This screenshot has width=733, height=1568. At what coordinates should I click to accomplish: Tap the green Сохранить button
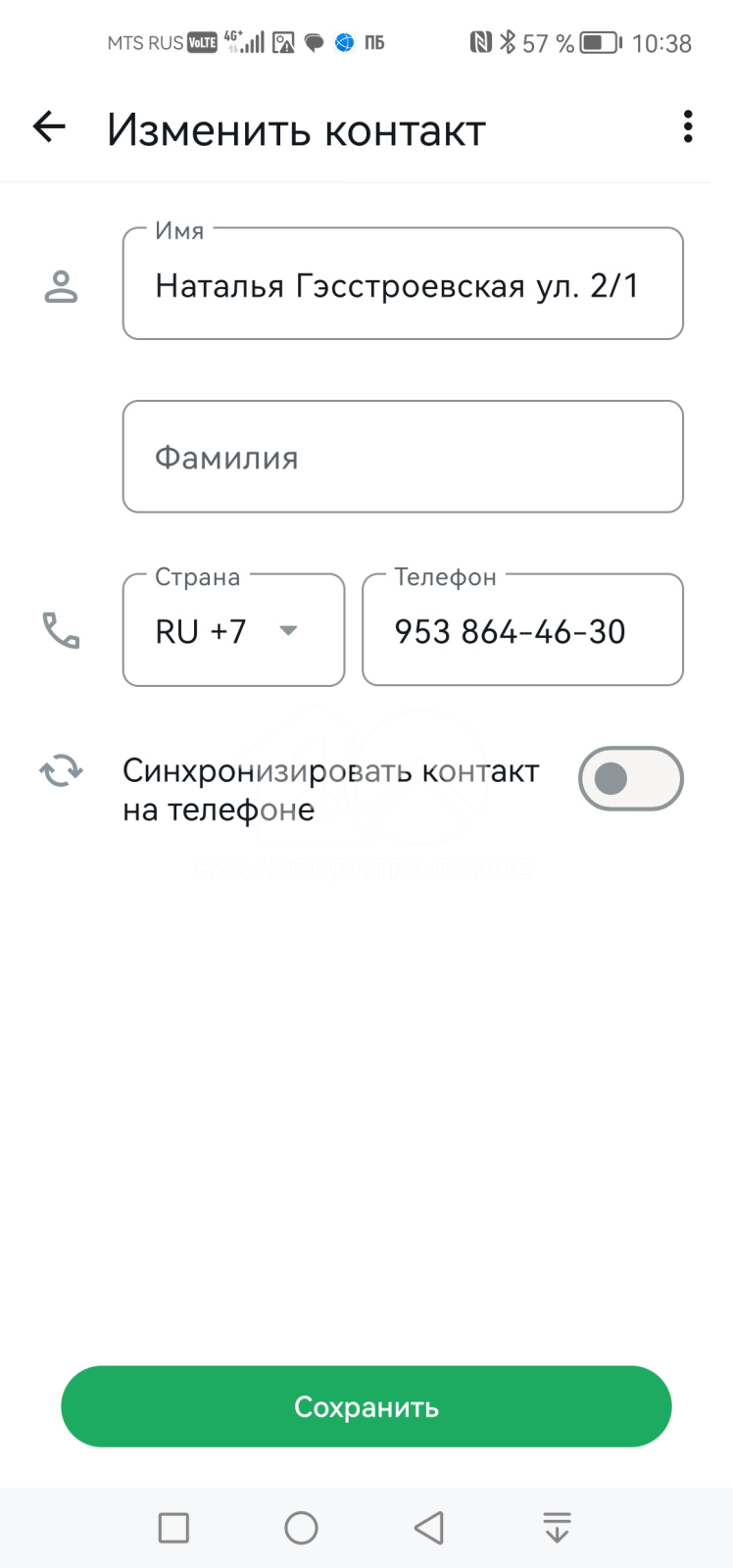[x=366, y=1406]
